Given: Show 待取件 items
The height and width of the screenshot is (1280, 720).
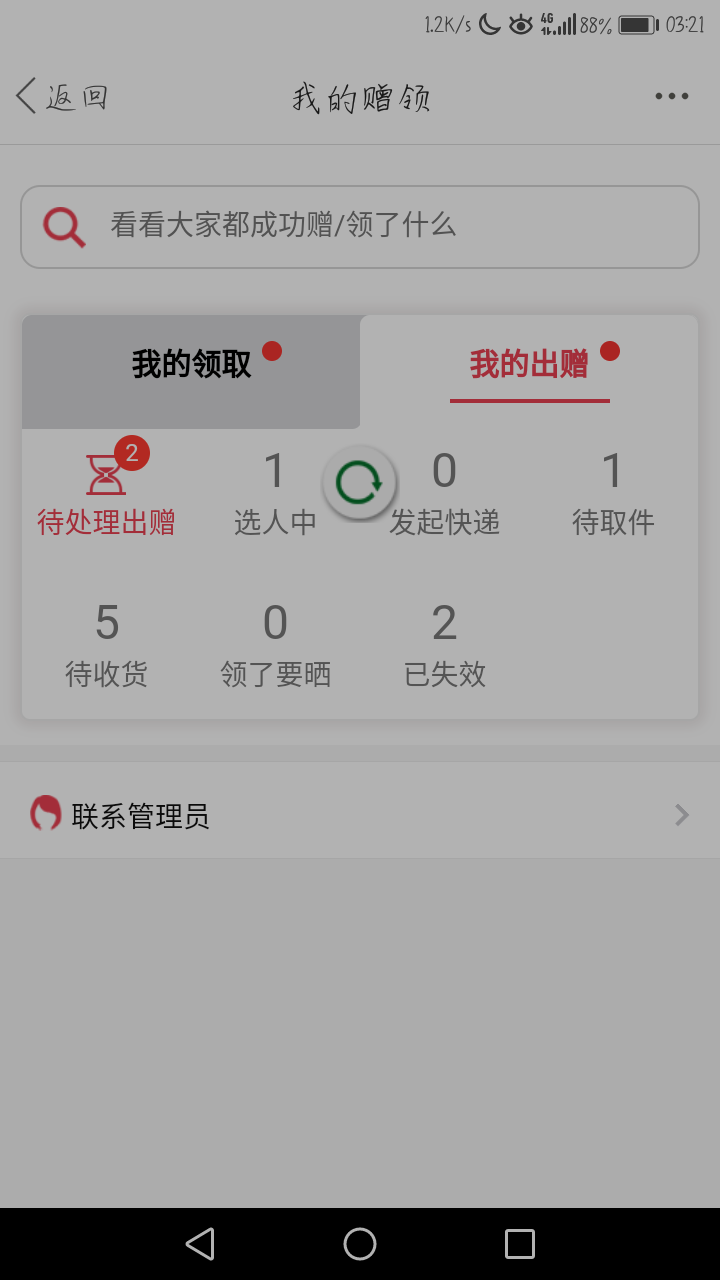Looking at the screenshot, I should pyautogui.click(x=613, y=495).
